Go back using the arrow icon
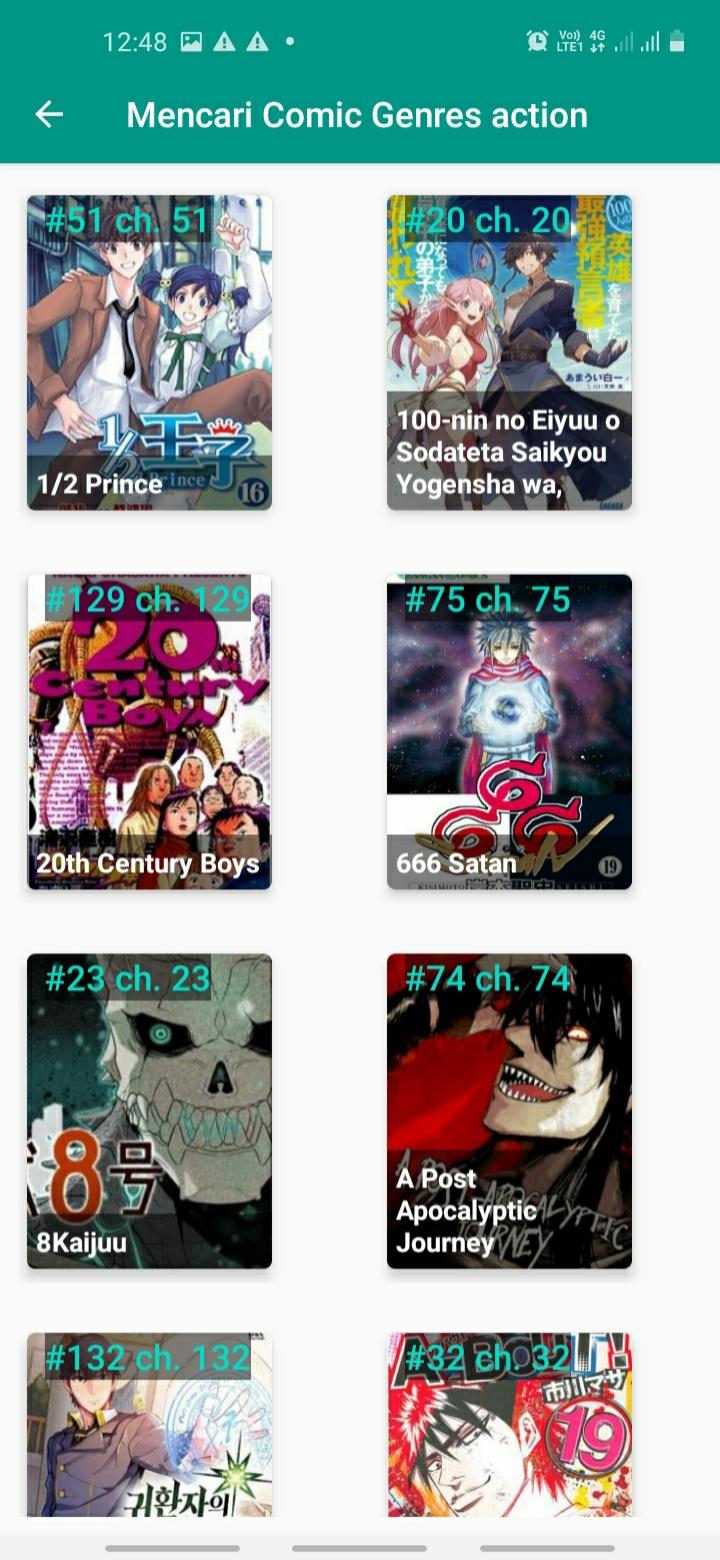 (49, 115)
